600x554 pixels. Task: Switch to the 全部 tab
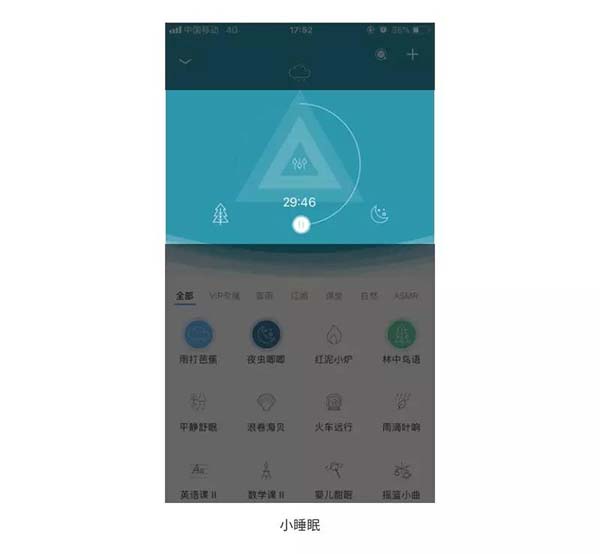click(184, 296)
